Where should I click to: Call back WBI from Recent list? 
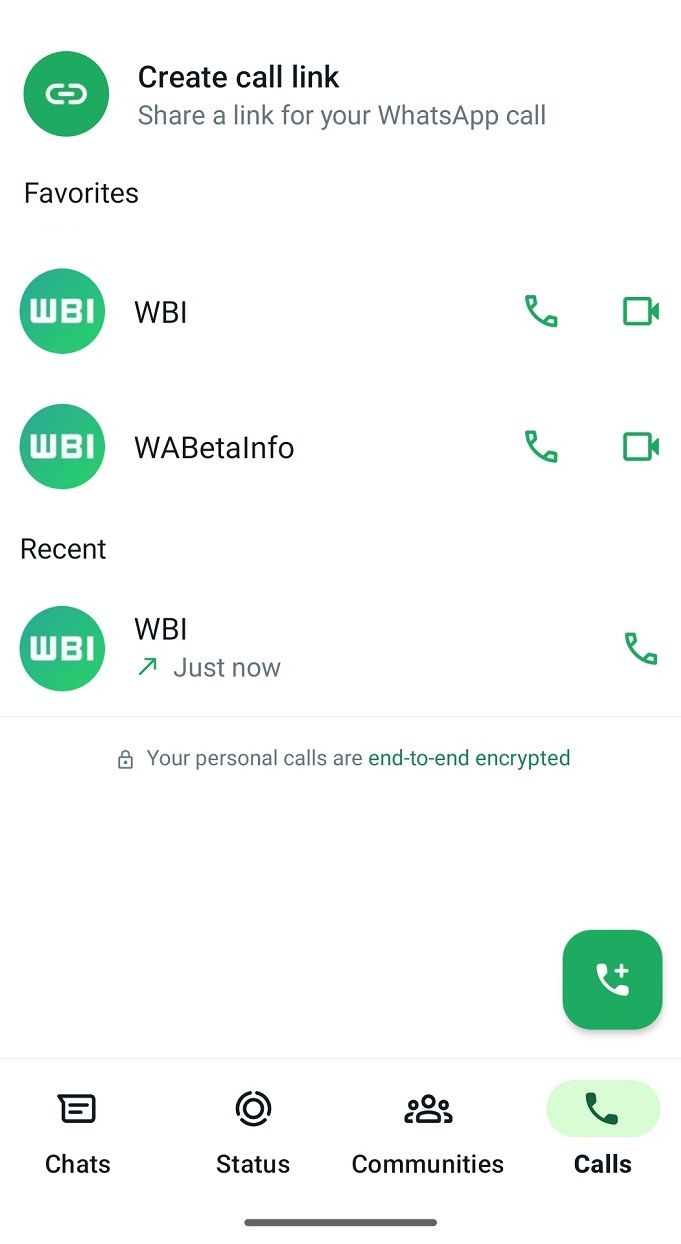tap(640, 648)
